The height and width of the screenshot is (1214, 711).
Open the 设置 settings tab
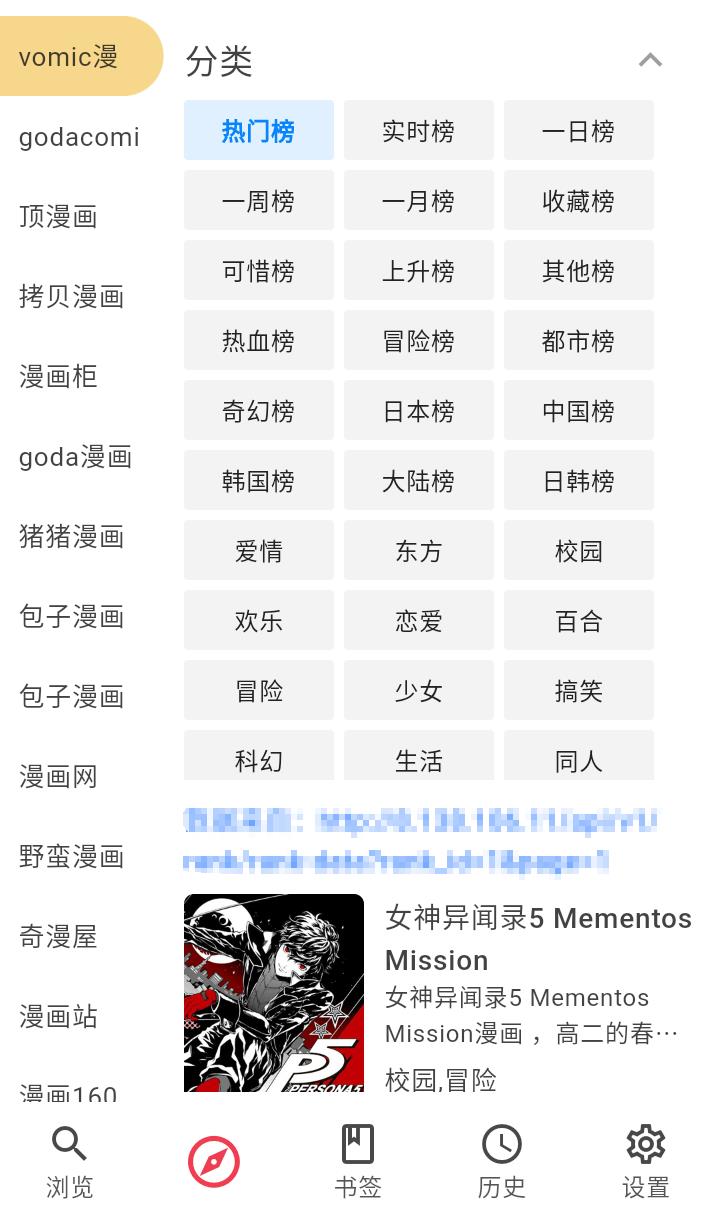click(645, 1162)
